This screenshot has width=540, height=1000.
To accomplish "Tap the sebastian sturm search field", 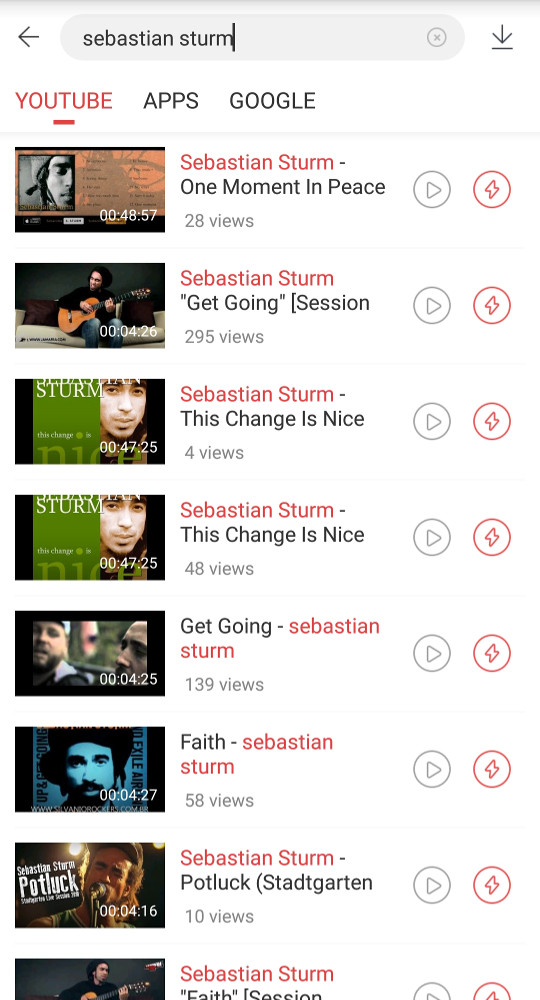I will click(262, 38).
